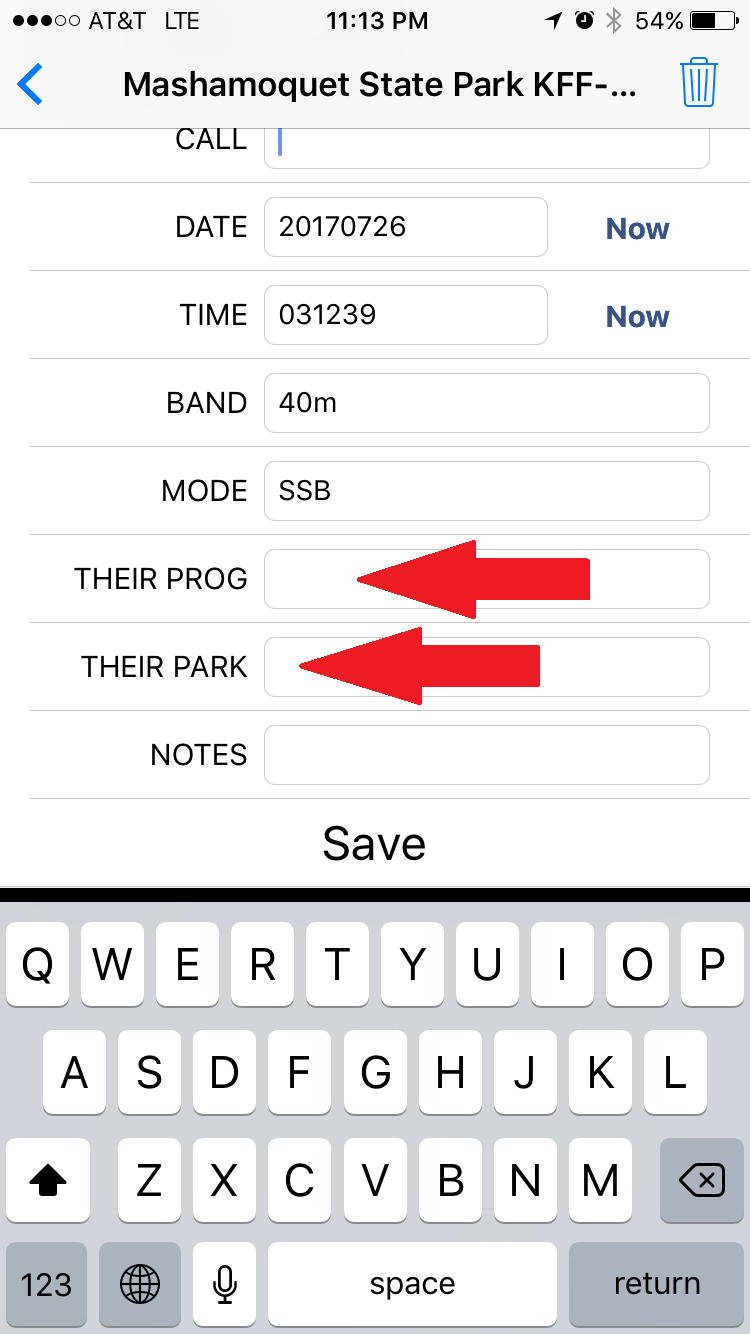Viewport: 750px width, 1334px height.
Task: Delete this log with the trash icon
Action: click(x=699, y=83)
